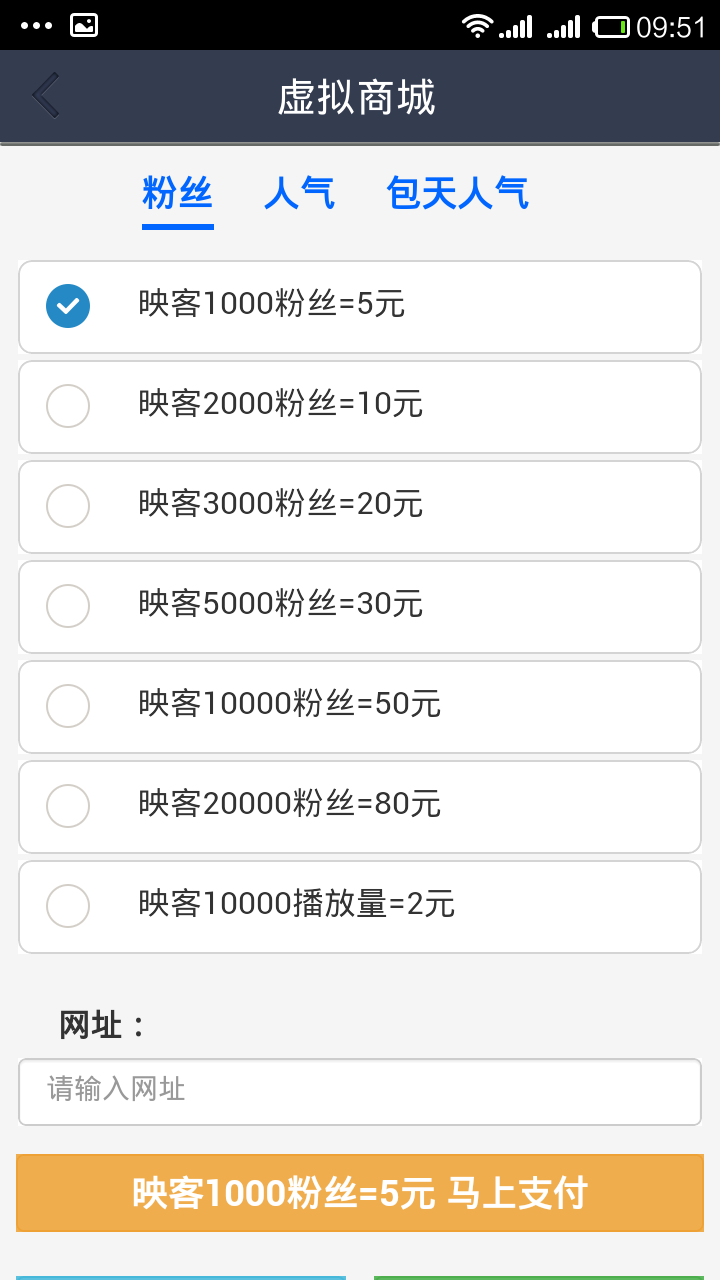Focus the 请输入网址 text field
Viewport: 720px width, 1280px height.
[360, 1091]
